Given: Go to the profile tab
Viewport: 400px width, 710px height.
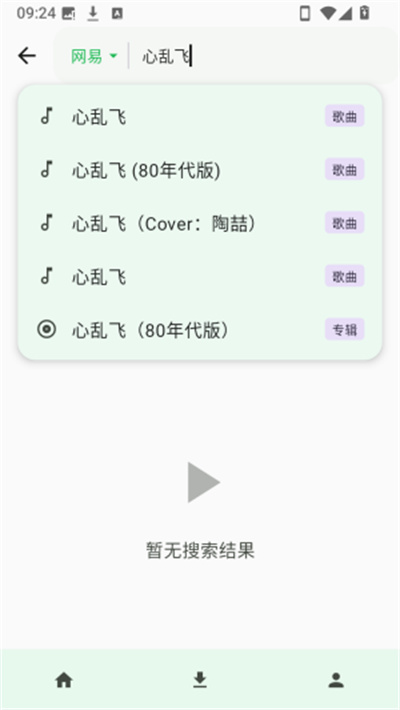Looking at the screenshot, I should point(336,680).
